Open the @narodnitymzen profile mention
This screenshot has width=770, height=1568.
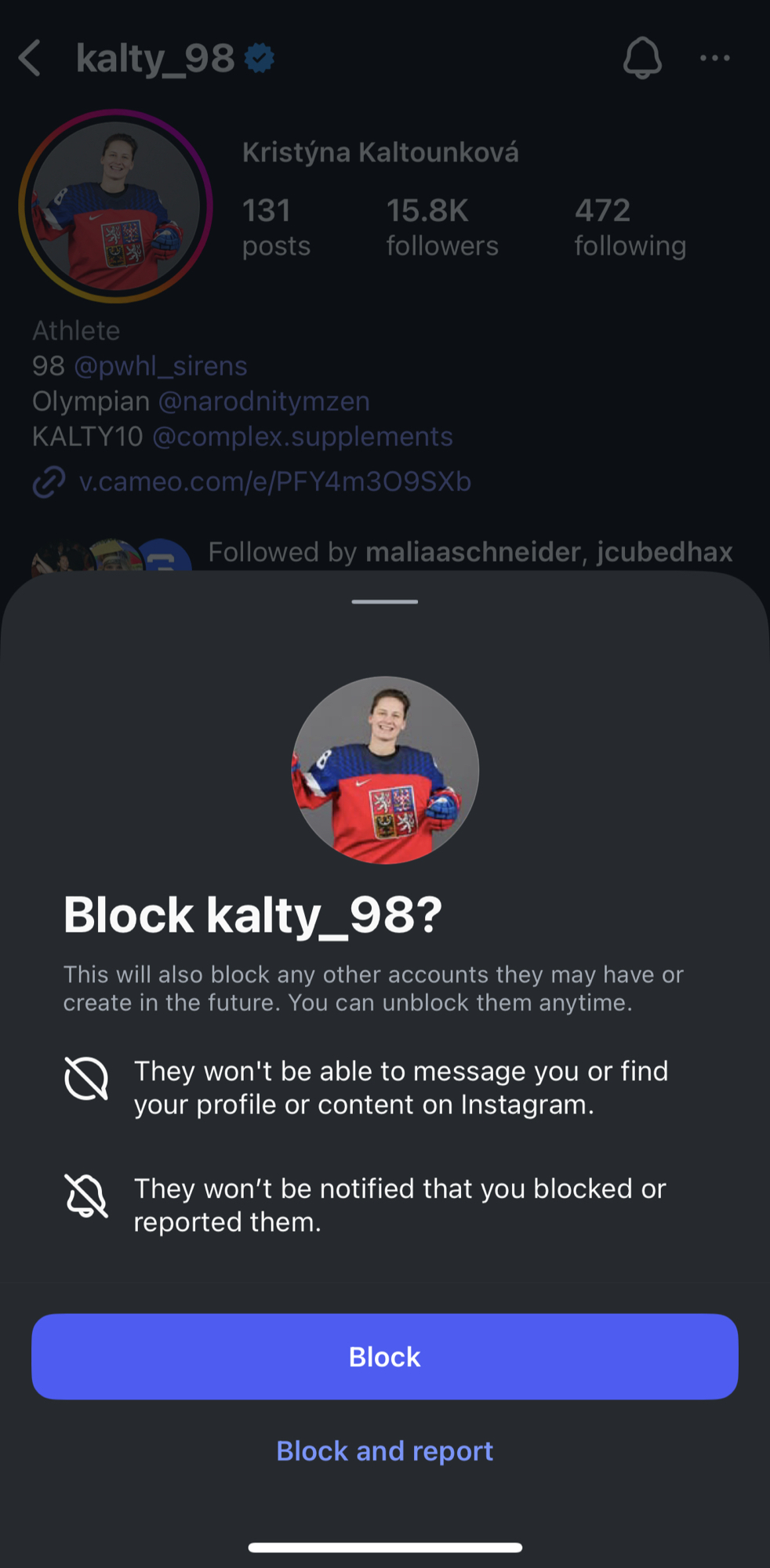pos(263,401)
